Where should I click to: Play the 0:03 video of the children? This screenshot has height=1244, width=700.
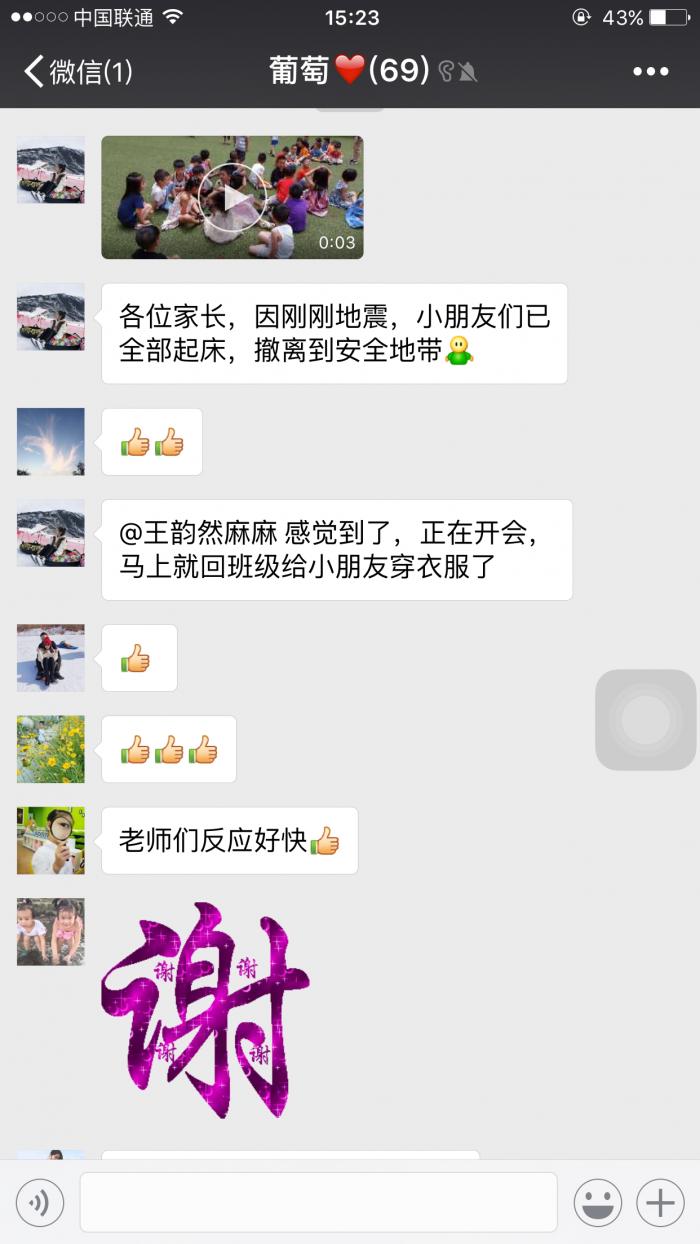pos(232,198)
